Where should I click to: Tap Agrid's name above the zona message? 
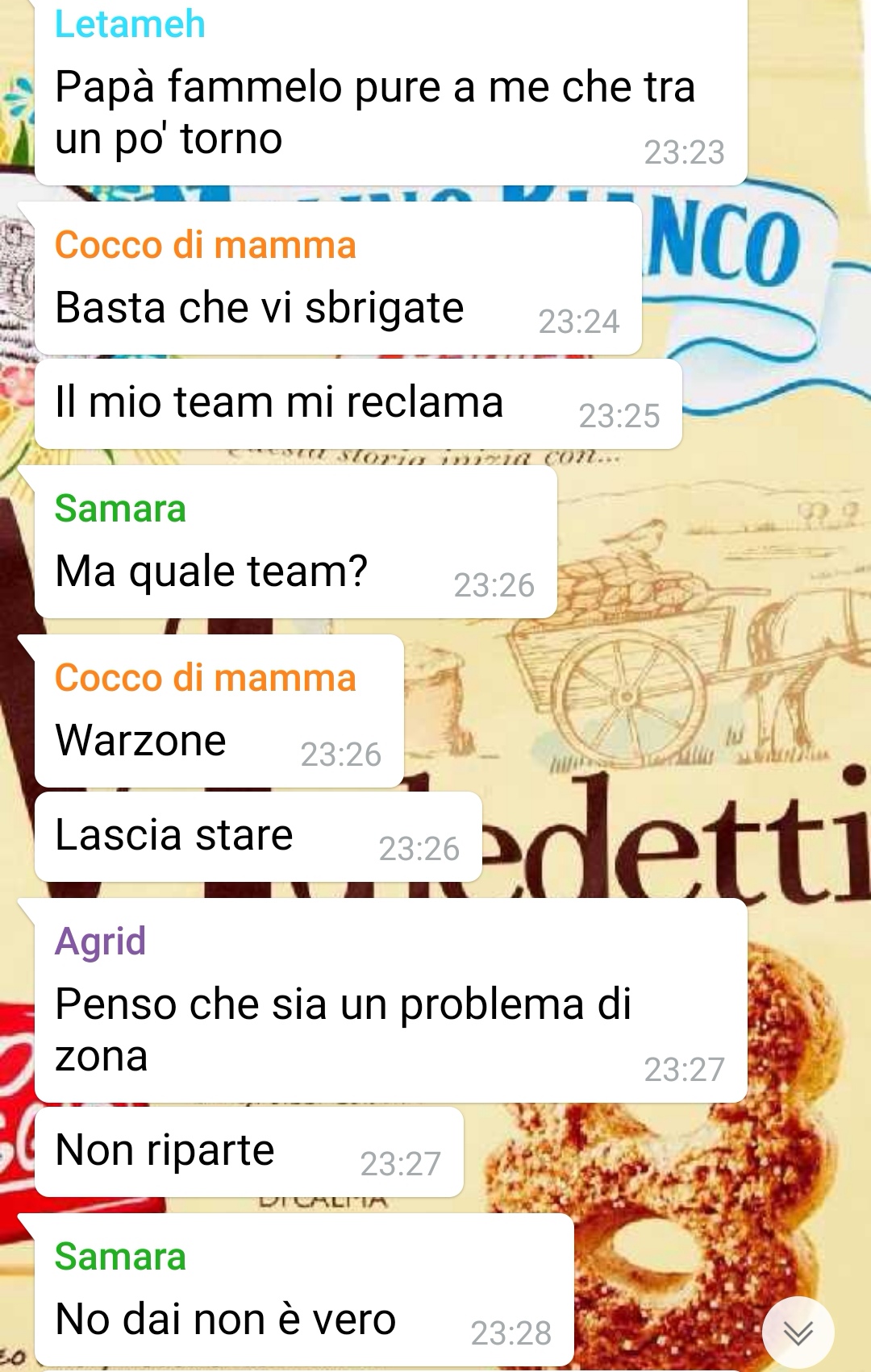[100, 941]
